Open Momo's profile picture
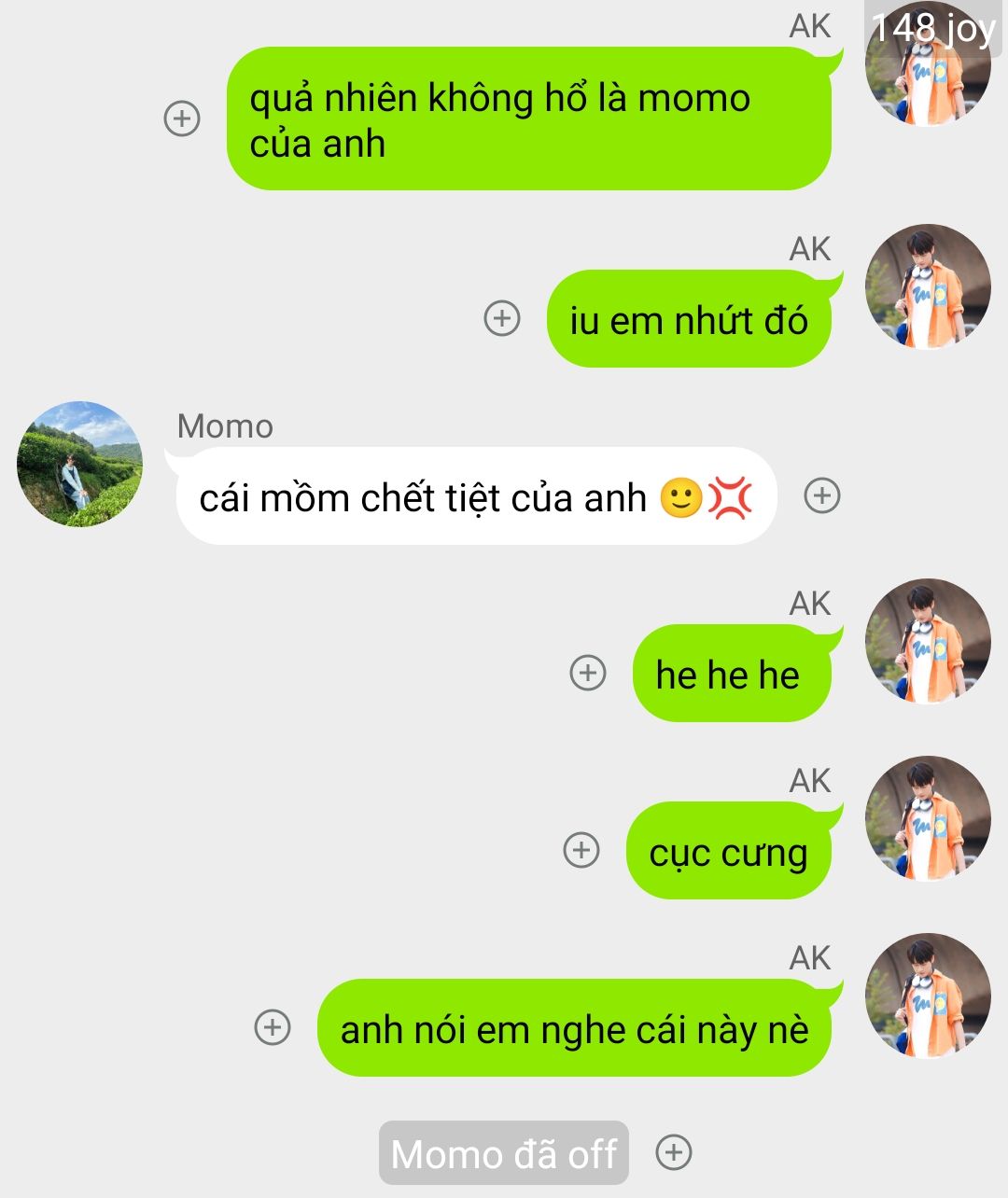The height and width of the screenshot is (1198, 1008). [80, 464]
